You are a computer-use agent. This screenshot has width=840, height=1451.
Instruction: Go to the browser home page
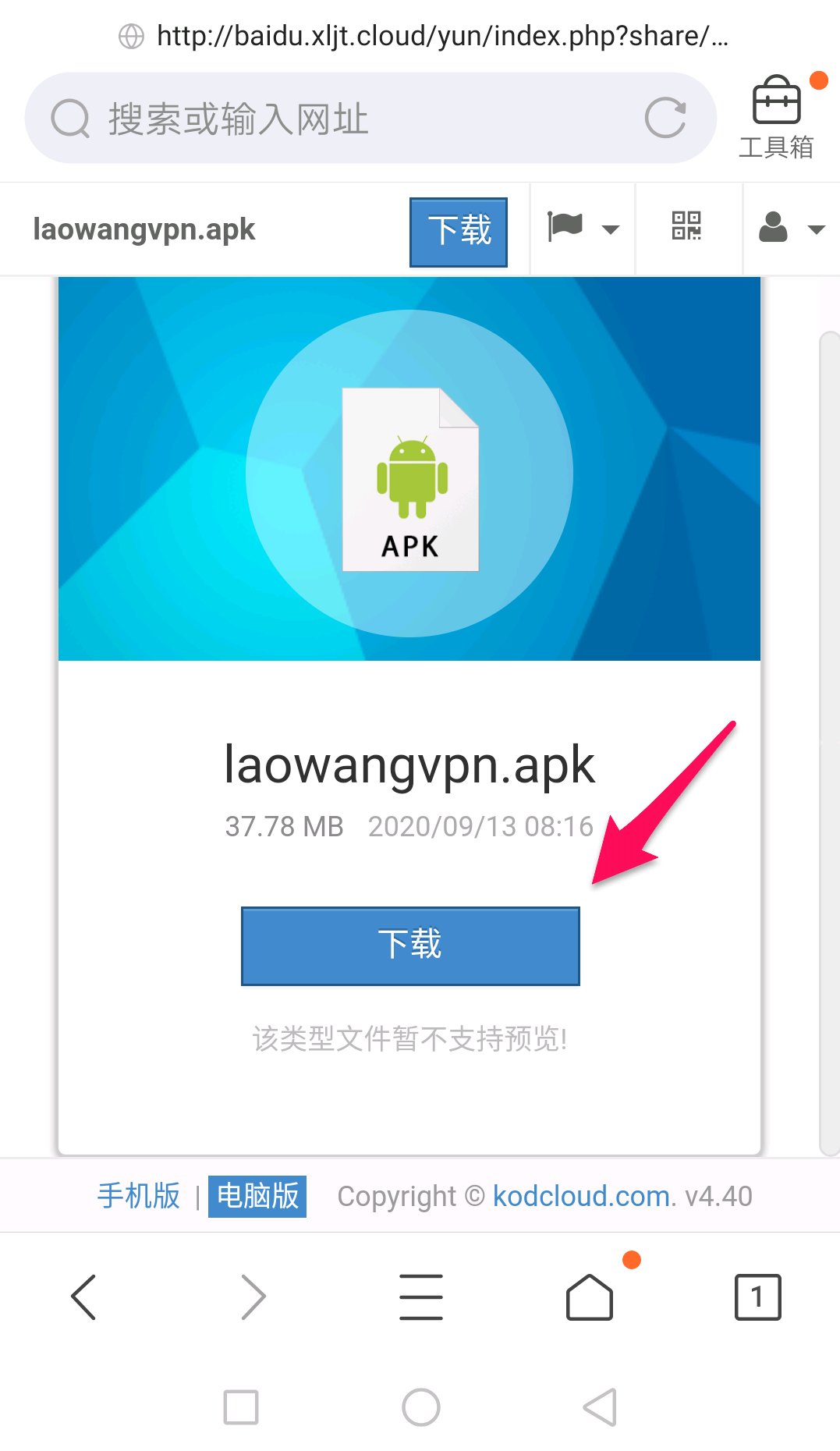tap(590, 1297)
